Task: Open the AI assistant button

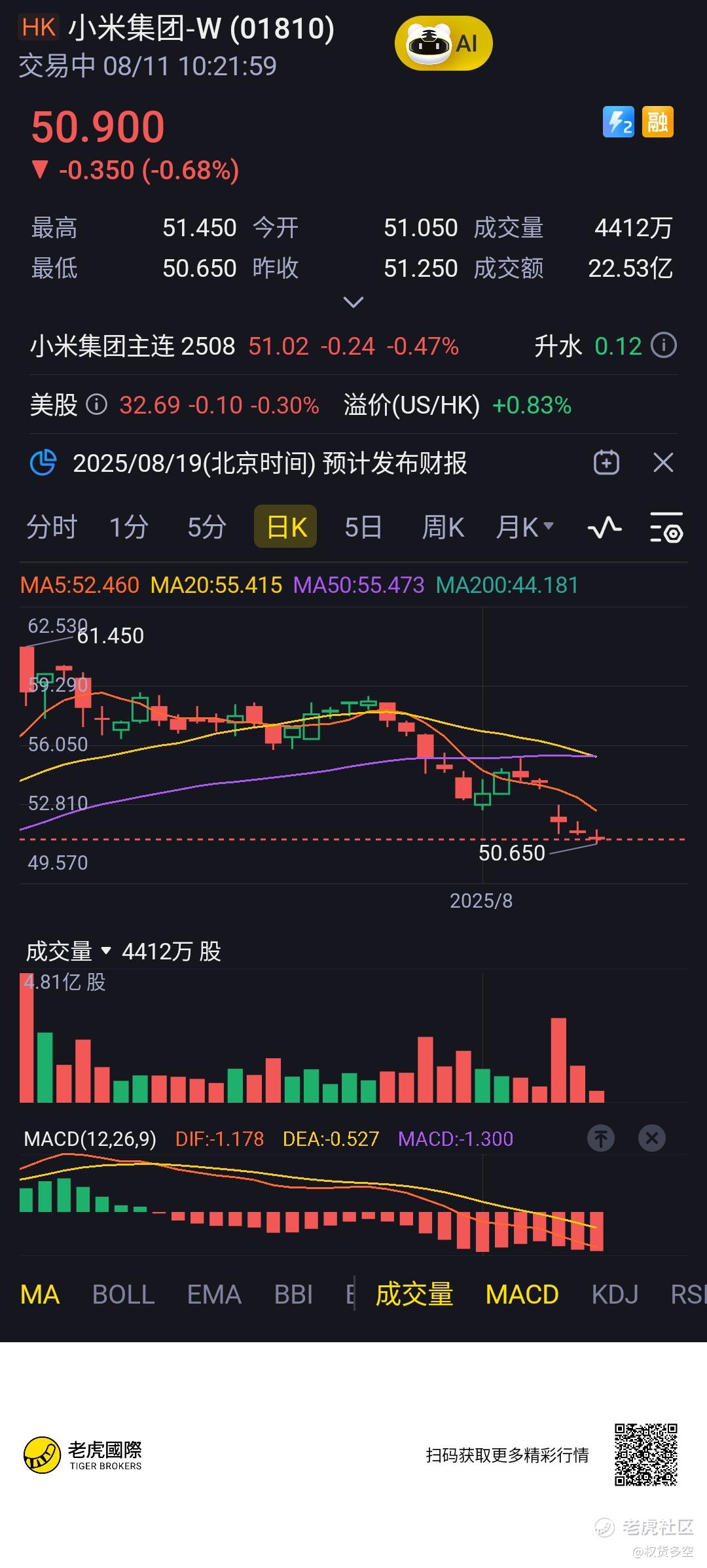Action: [443, 44]
